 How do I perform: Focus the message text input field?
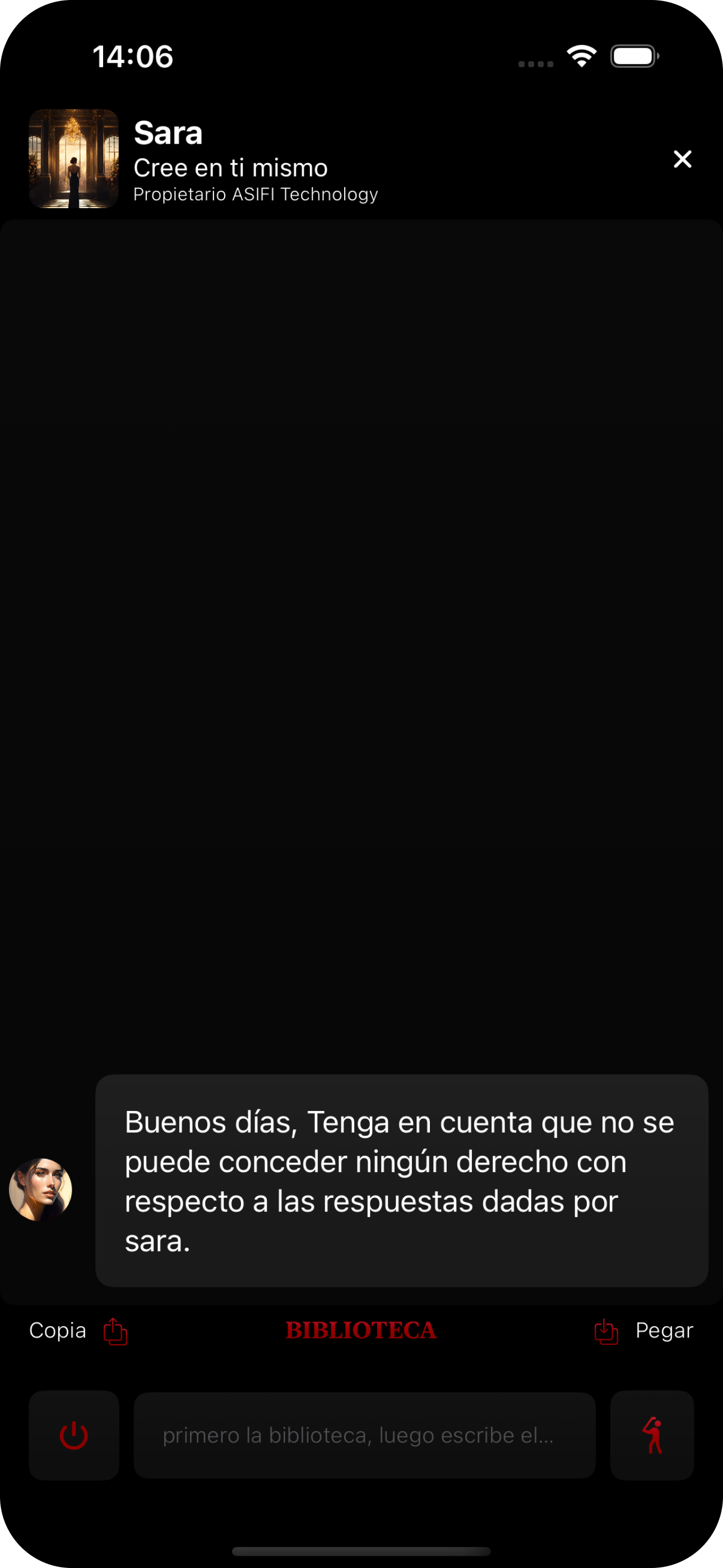pos(364,1435)
